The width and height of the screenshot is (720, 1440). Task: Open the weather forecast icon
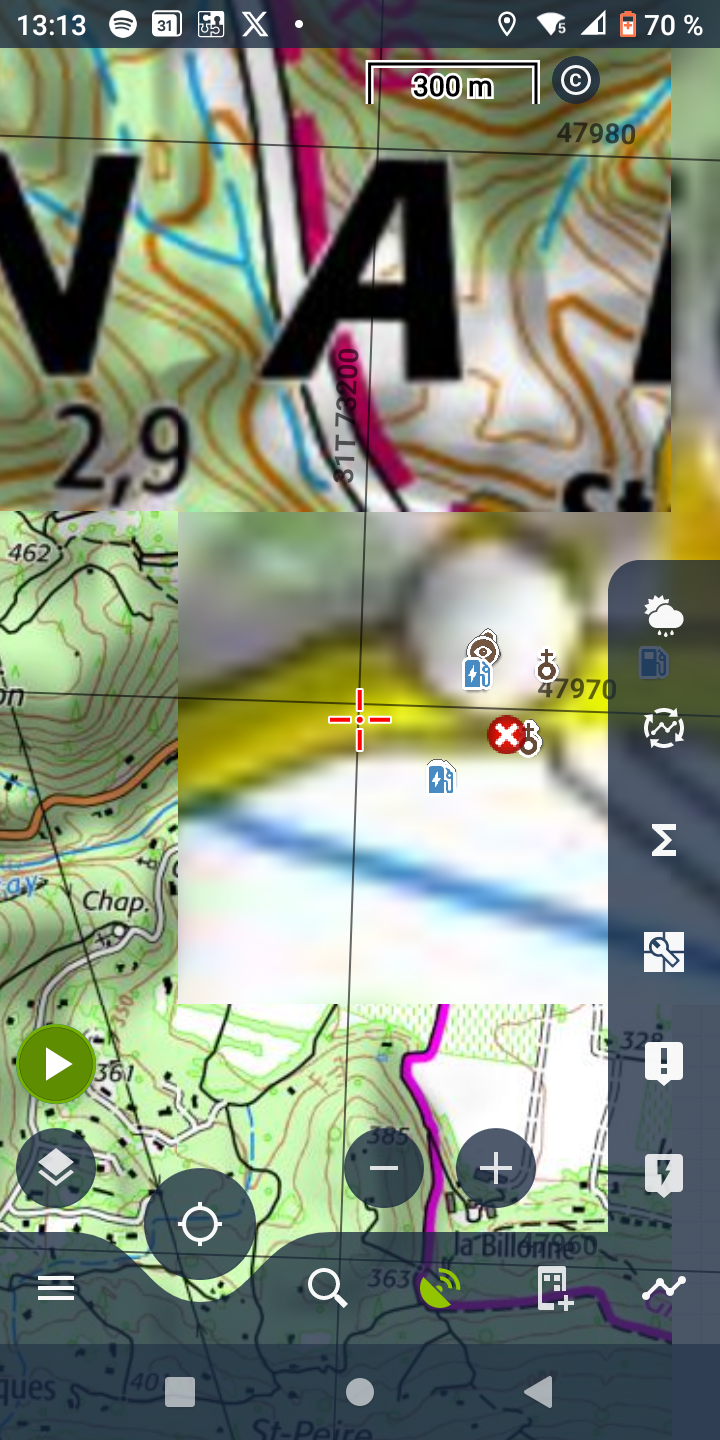tap(664, 615)
